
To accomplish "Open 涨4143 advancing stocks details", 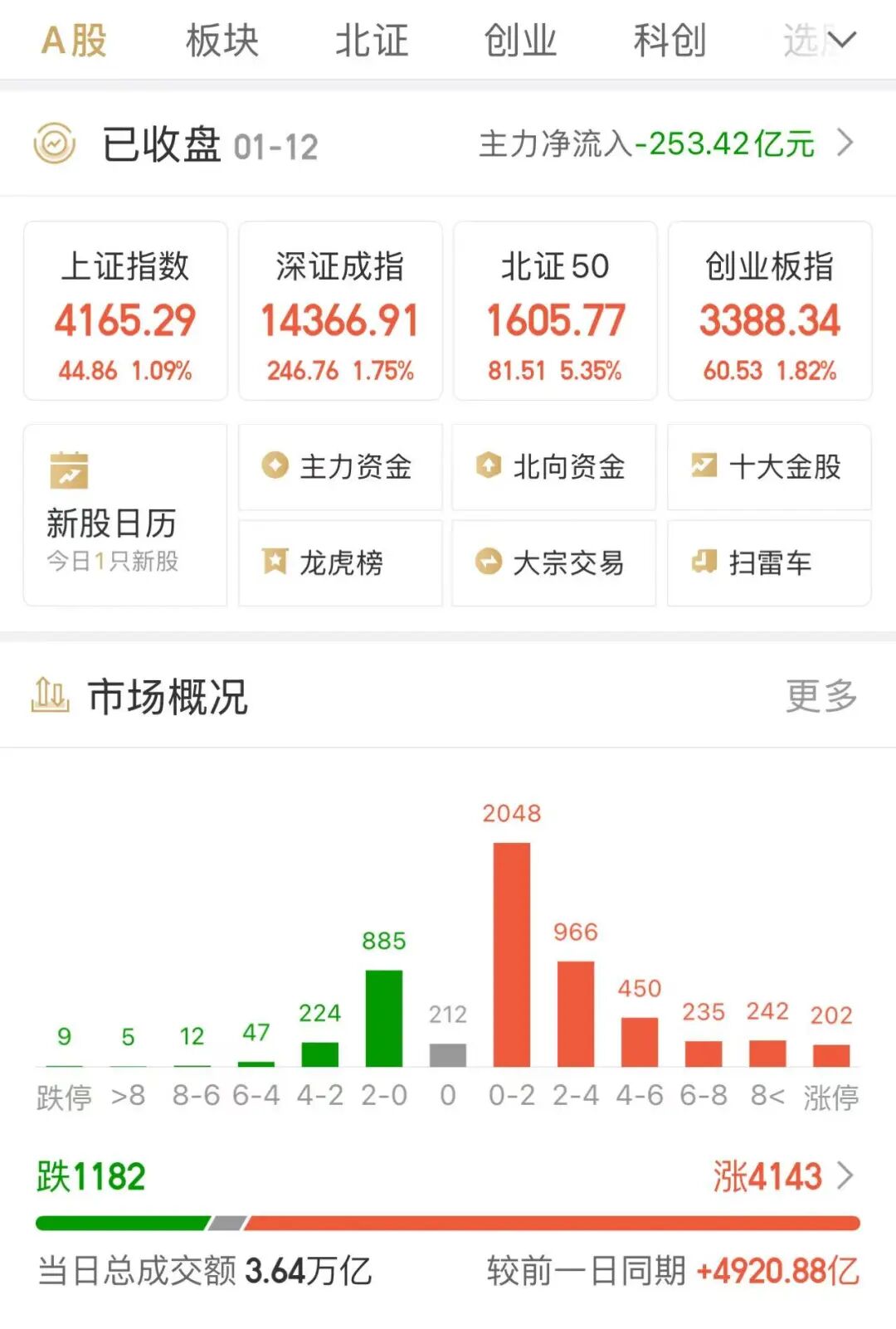I will [x=782, y=1176].
